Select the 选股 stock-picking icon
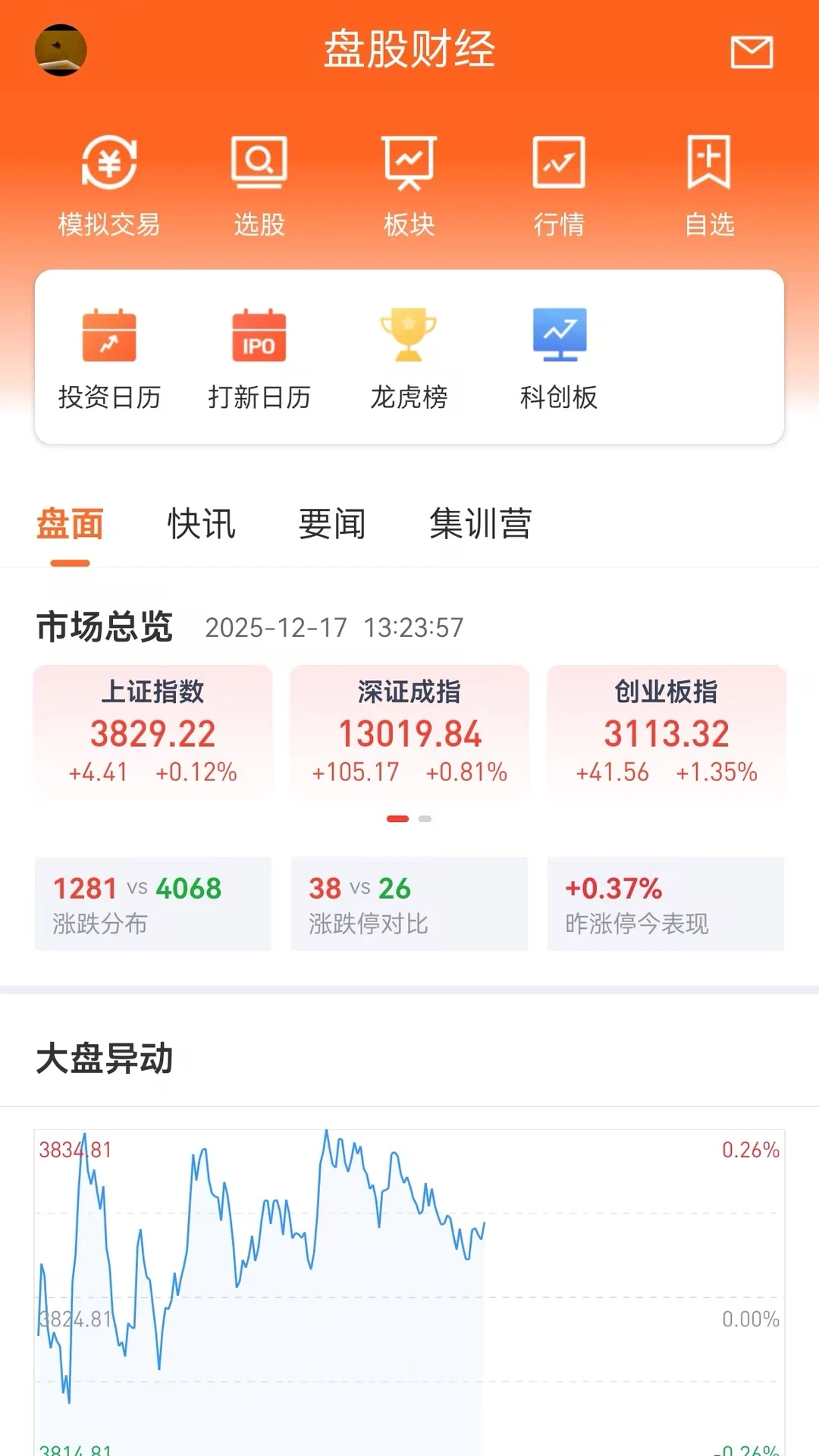This screenshot has height=1456, width=819. (x=259, y=182)
